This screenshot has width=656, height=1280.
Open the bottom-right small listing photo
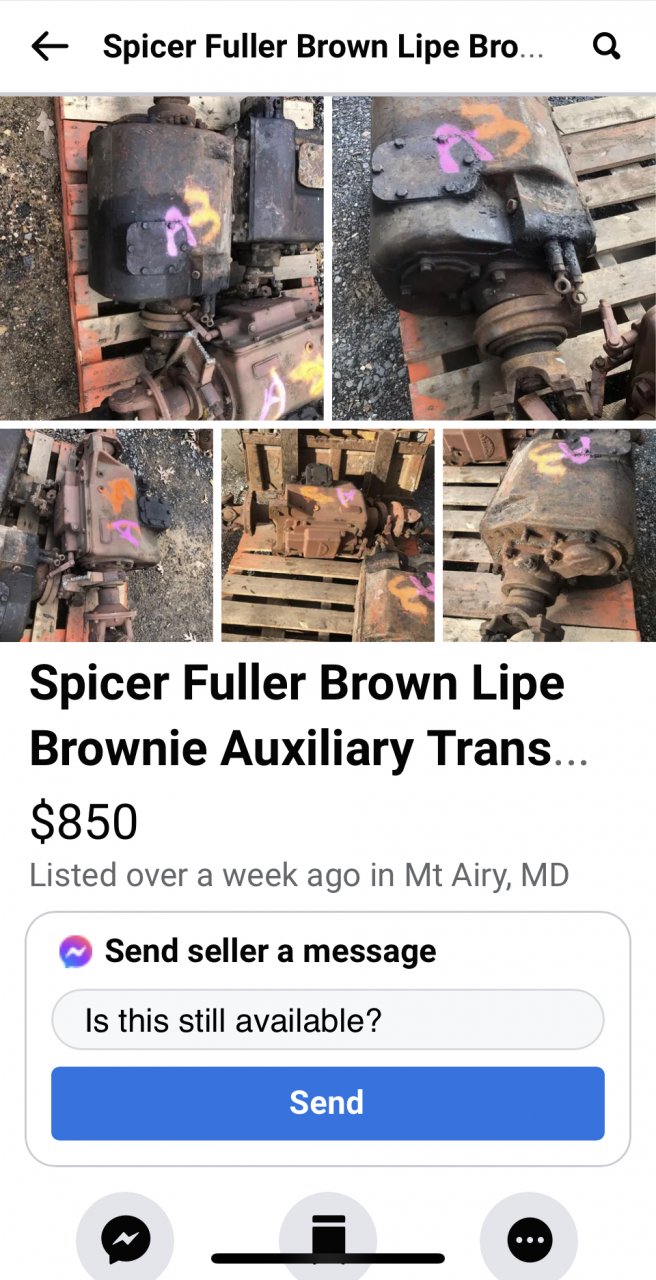549,535
